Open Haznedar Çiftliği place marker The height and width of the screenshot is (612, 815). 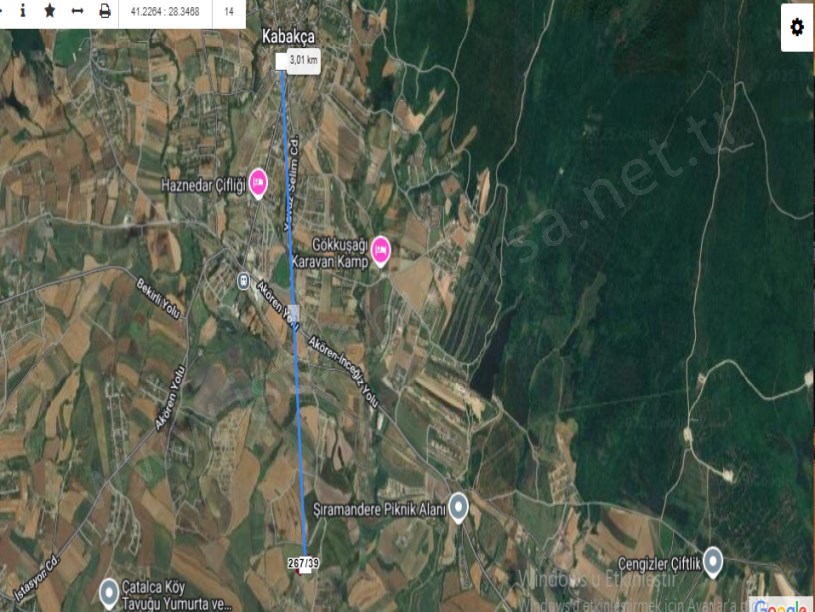pyautogui.click(x=257, y=182)
